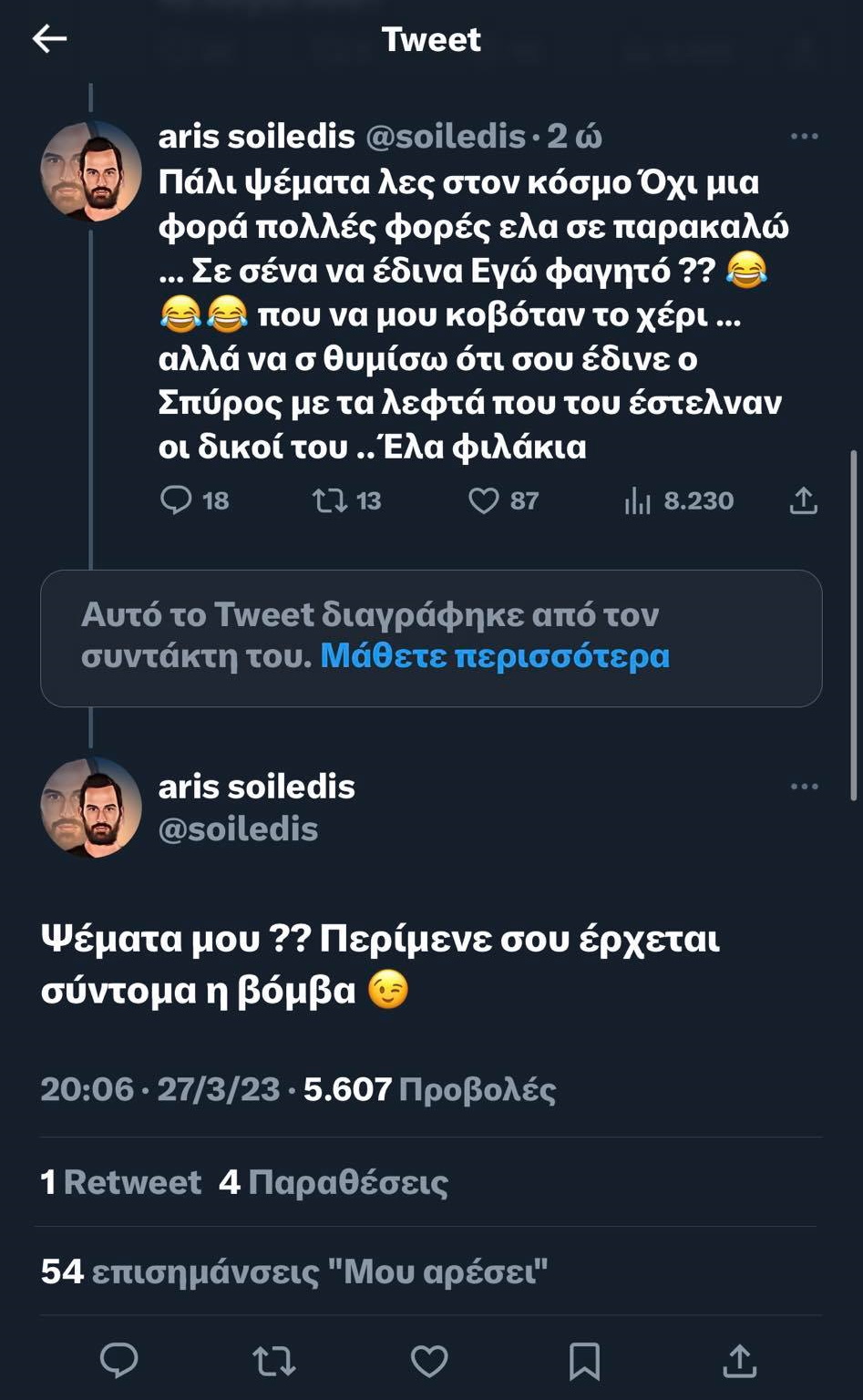Like the main tweet
Screen dimensions: 863x1400
point(429,1361)
